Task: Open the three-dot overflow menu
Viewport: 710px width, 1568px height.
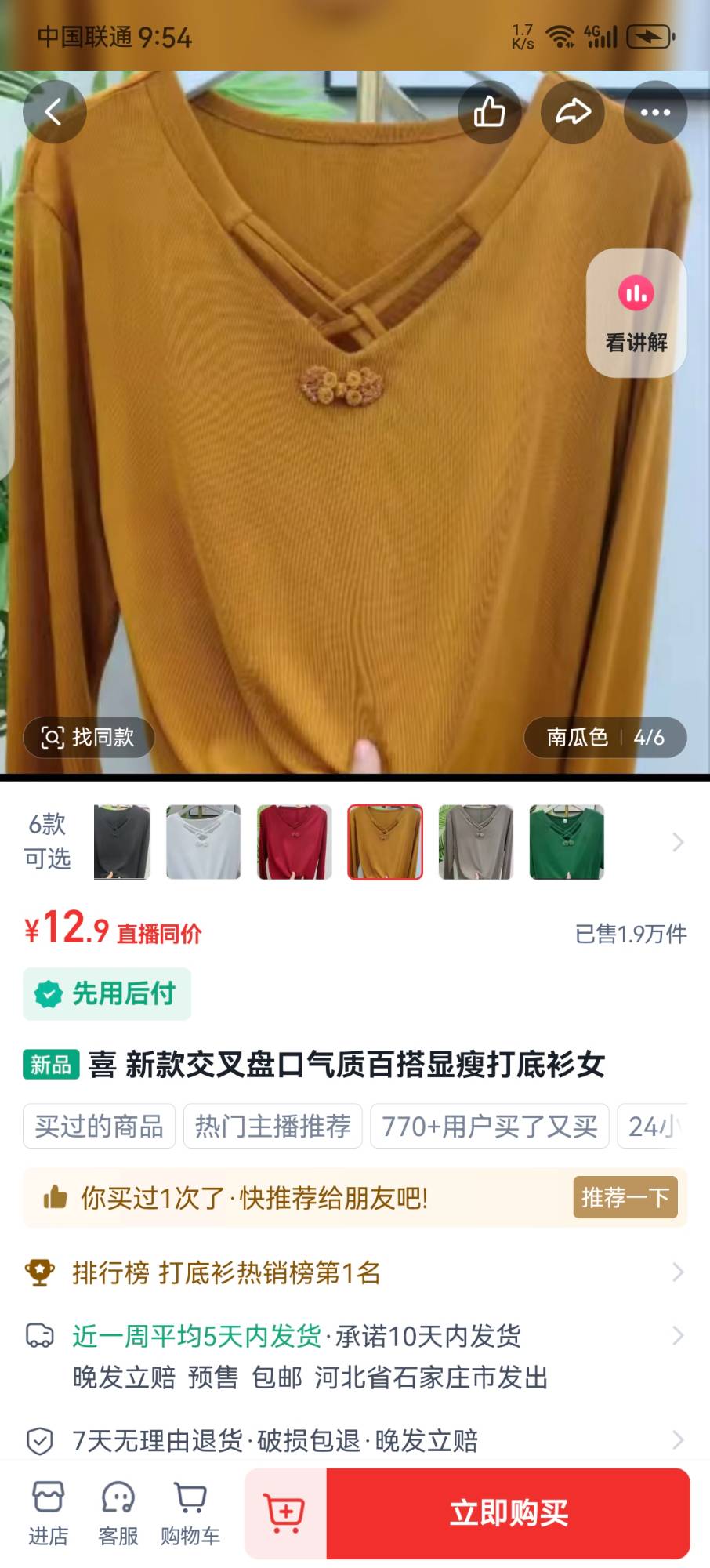Action: tap(655, 112)
